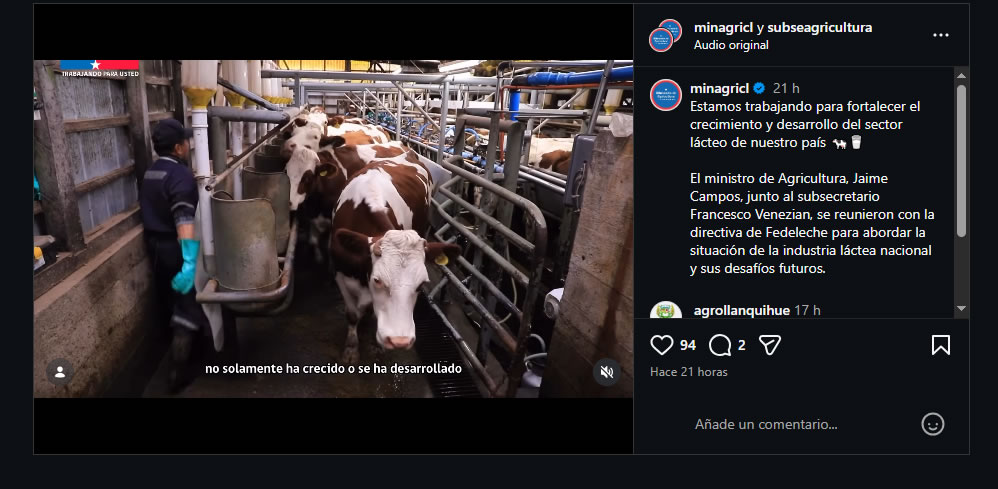This screenshot has height=489, width=998.
Task: View agrollanquihue's profile from the comment
Action: [x=741, y=310]
